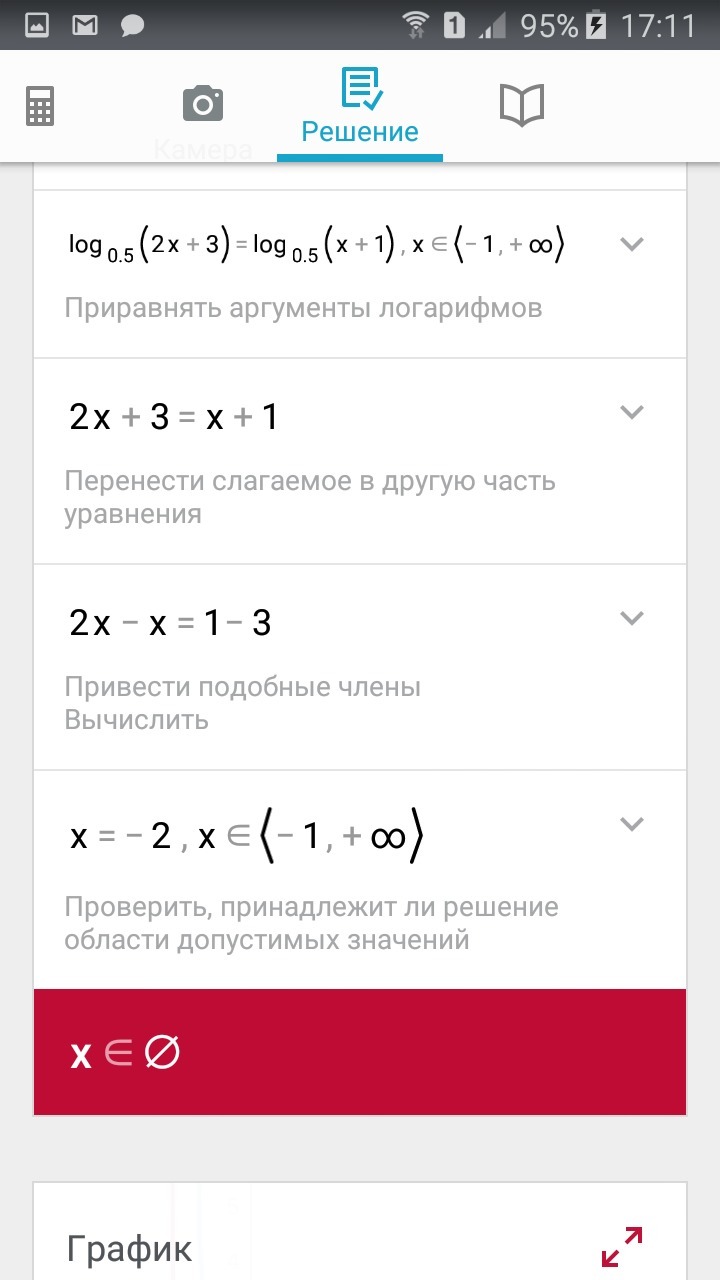Image resolution: width=720 pixels, height=1280 pixels.
Task: Enlarge the График graph to fullscreen
Action: pos(622,1247)
